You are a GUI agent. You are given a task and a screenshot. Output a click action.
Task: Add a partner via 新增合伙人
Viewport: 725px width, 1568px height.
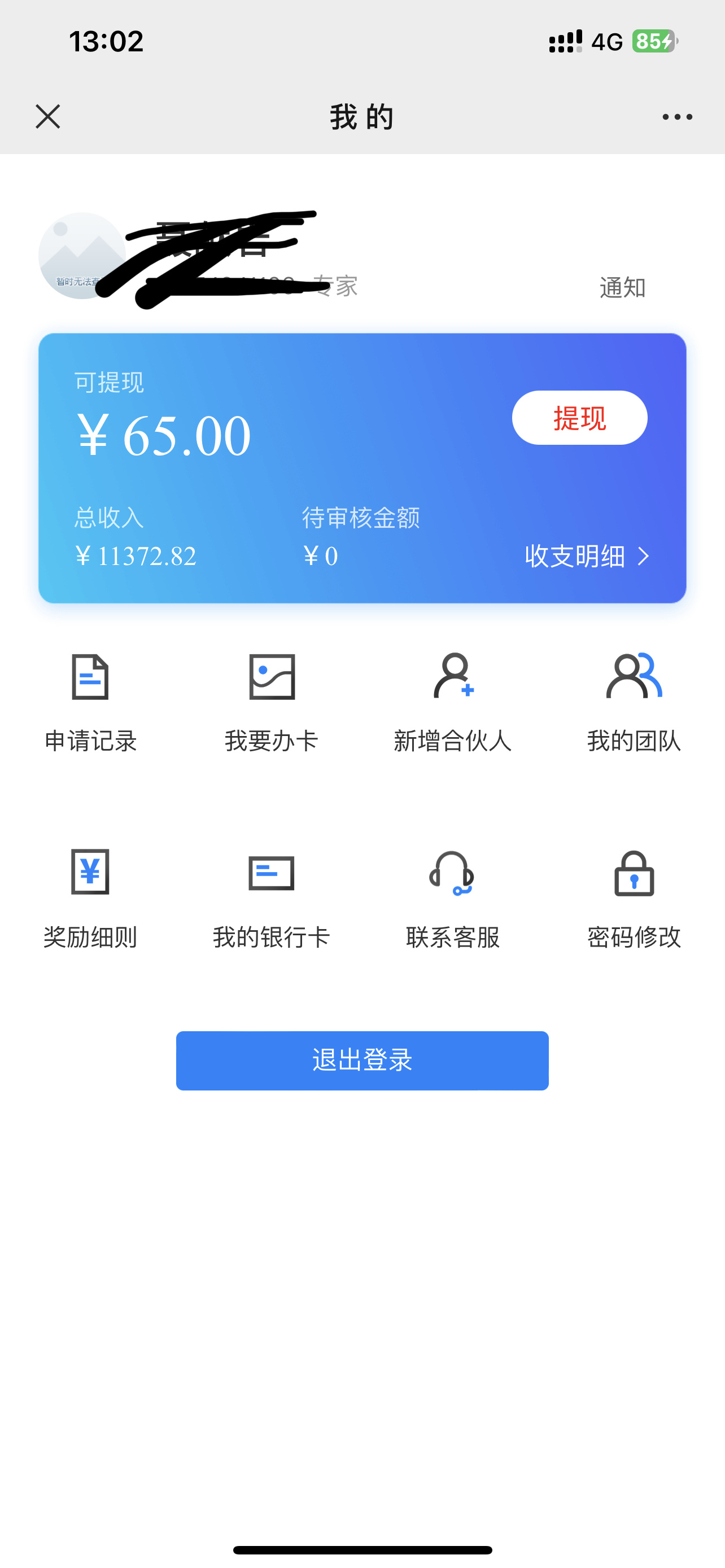[453, 702]
